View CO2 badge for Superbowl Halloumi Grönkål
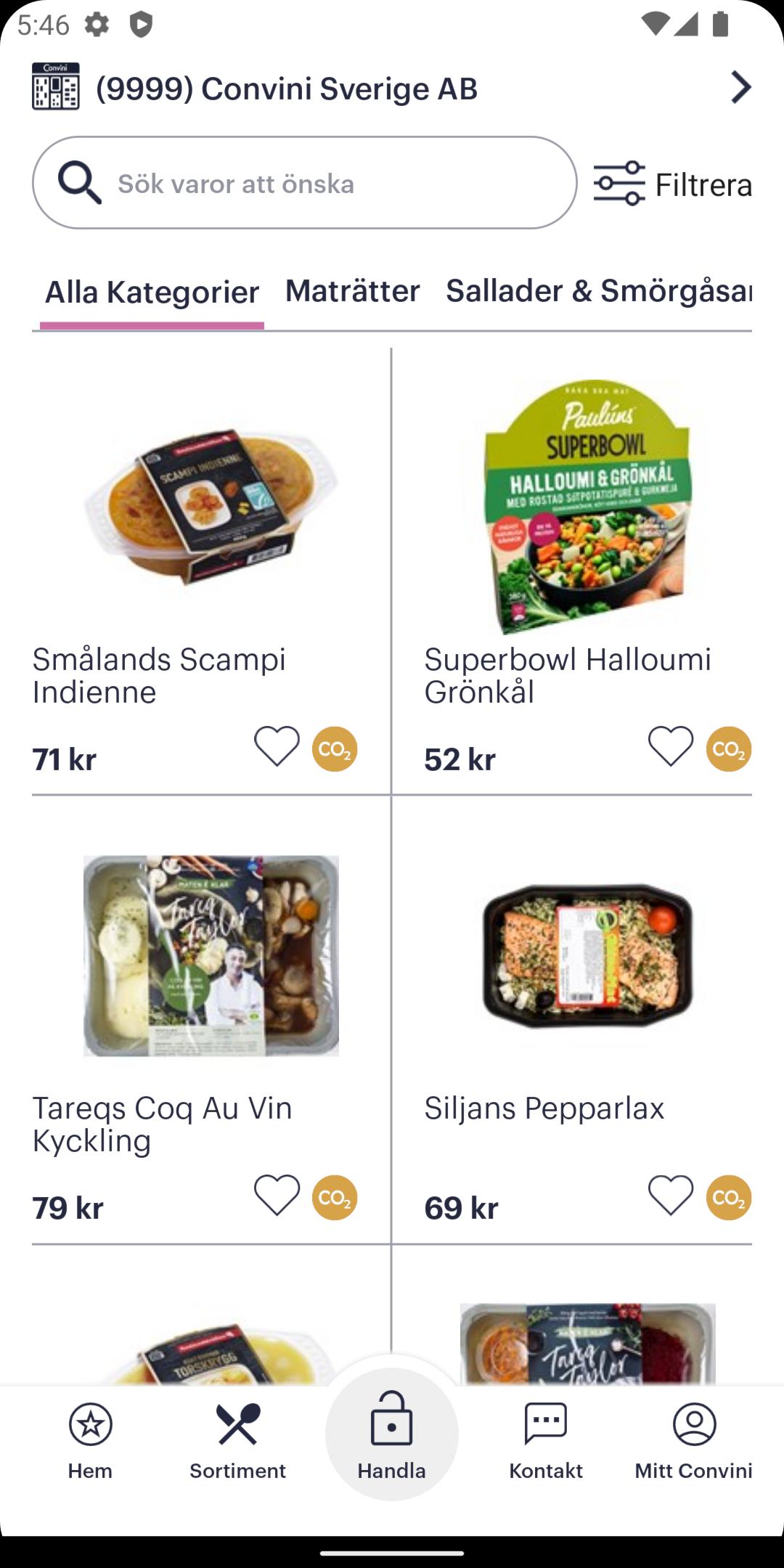 (729, 748)
